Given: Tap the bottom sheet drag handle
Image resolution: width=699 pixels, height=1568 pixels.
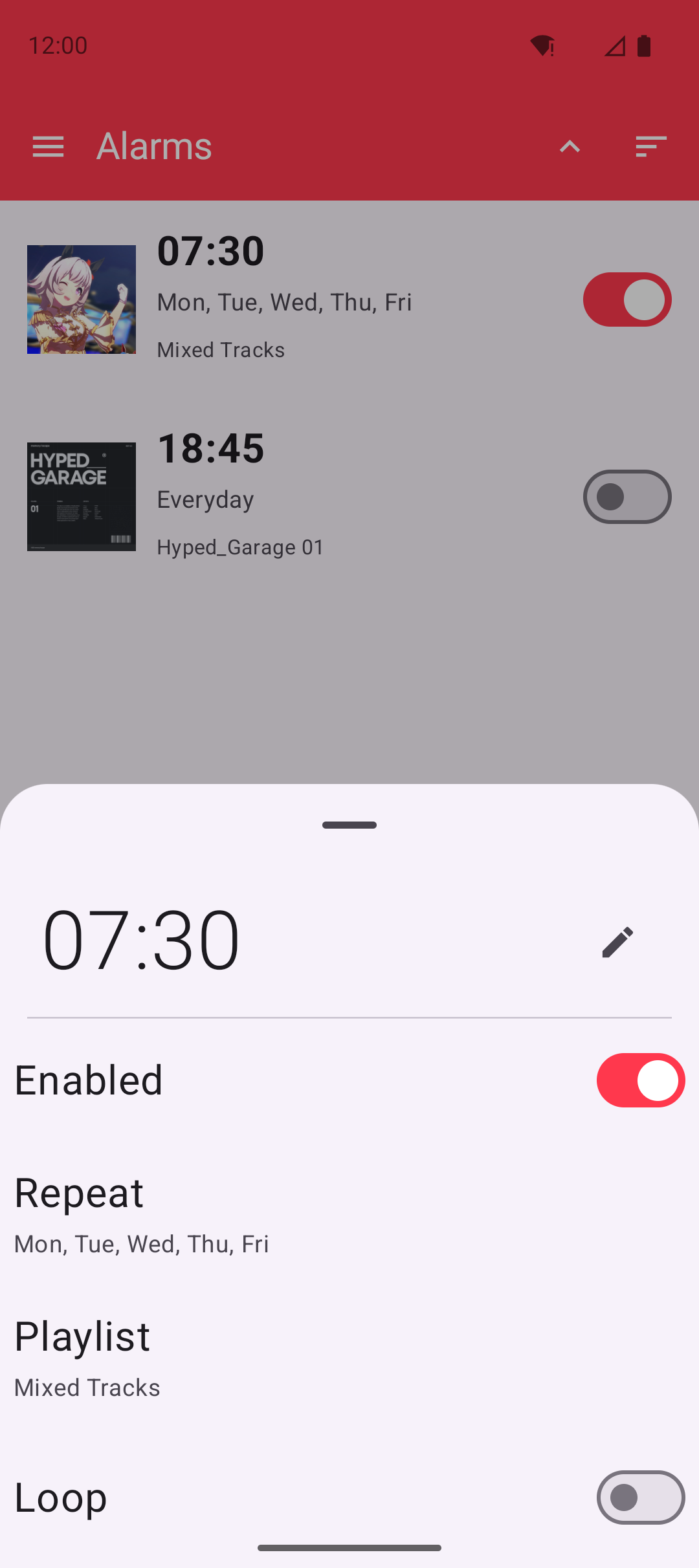Looking at the screenshot, I should 349,825.
